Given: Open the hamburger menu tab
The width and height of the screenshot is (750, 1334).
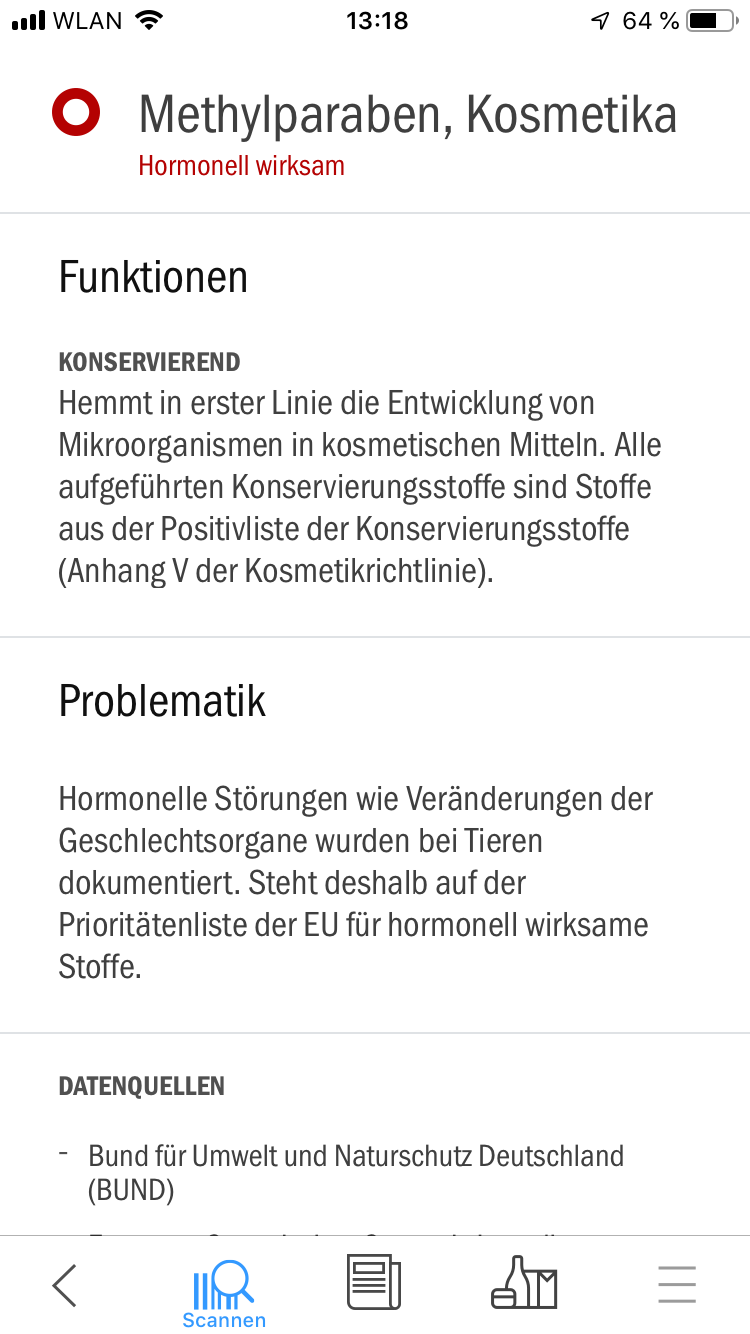Looking at the screenshot, I should (676, 1284).
